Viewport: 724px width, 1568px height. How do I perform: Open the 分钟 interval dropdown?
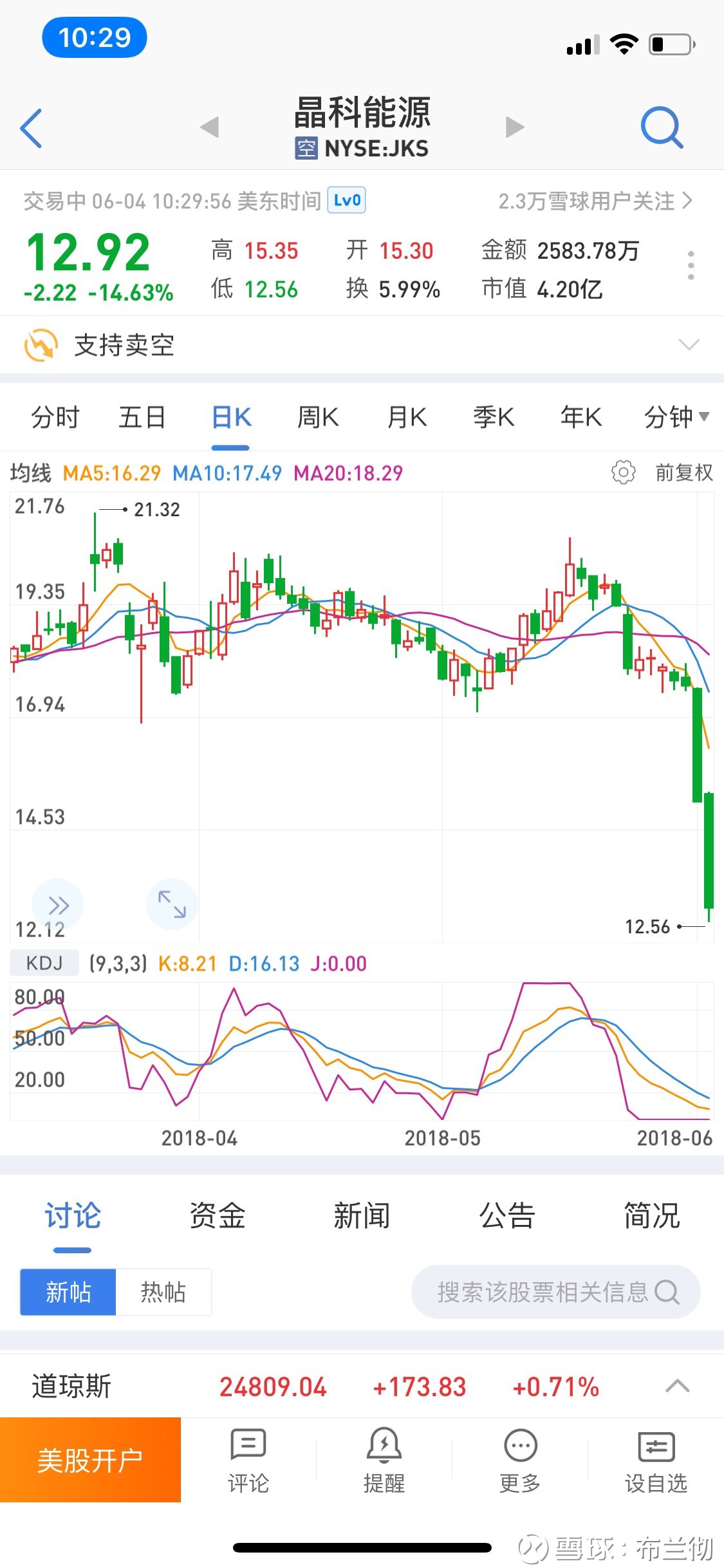click(674, 417)
